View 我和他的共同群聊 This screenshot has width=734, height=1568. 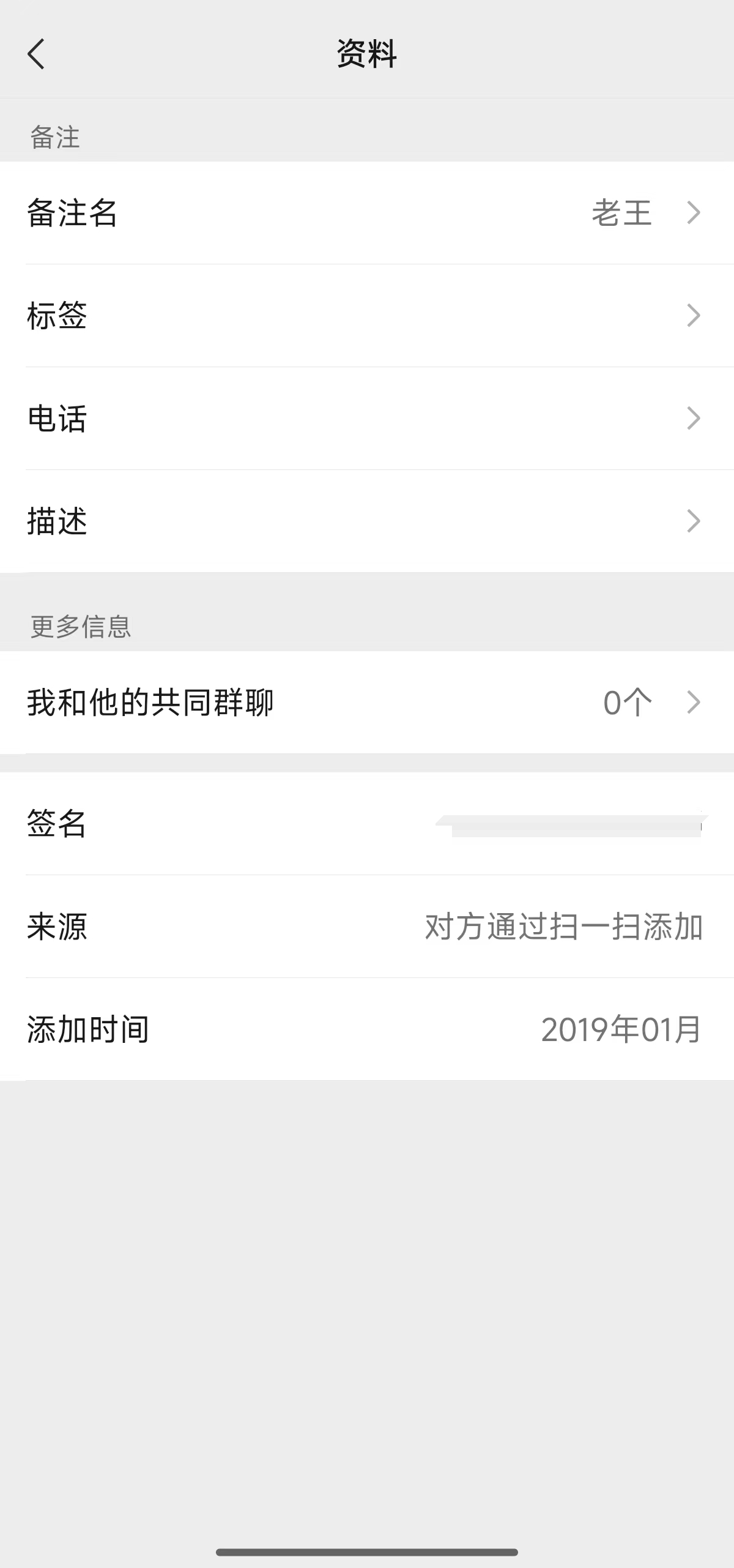367,703
